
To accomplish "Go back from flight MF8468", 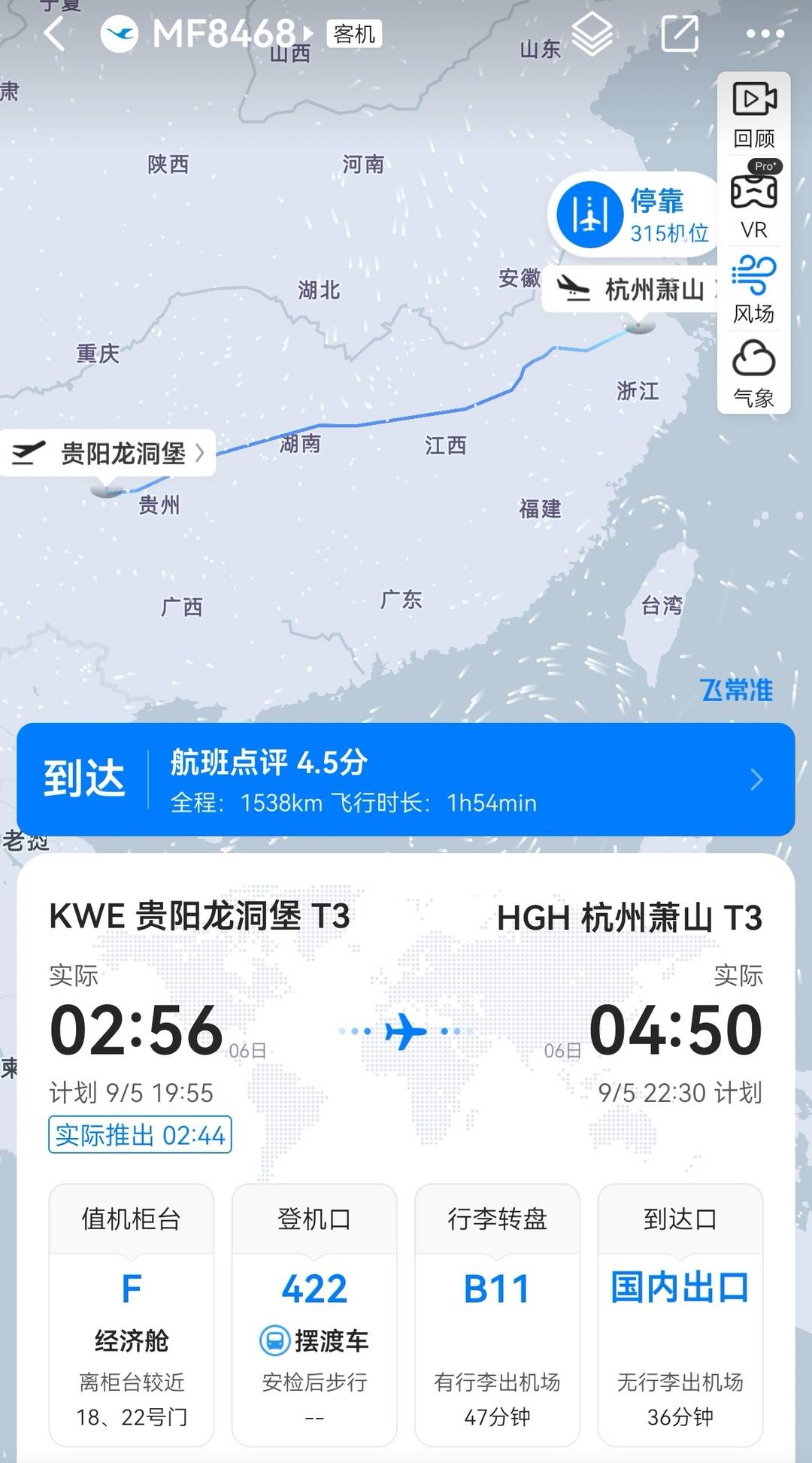I will (x=54, y=34).
